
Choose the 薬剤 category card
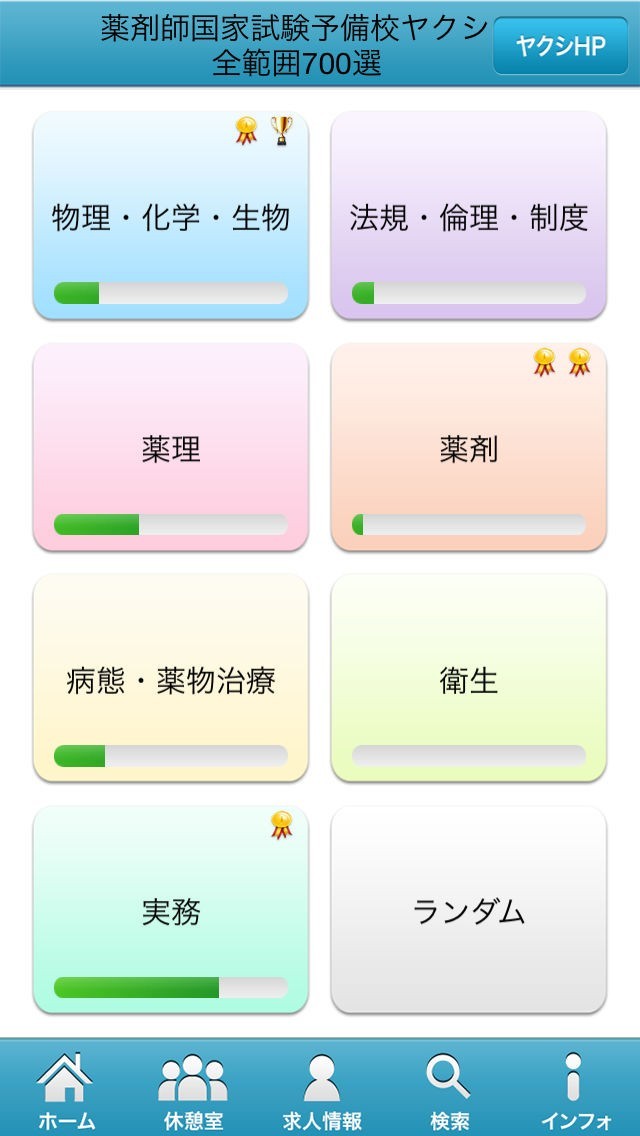[x=468, y=448]
